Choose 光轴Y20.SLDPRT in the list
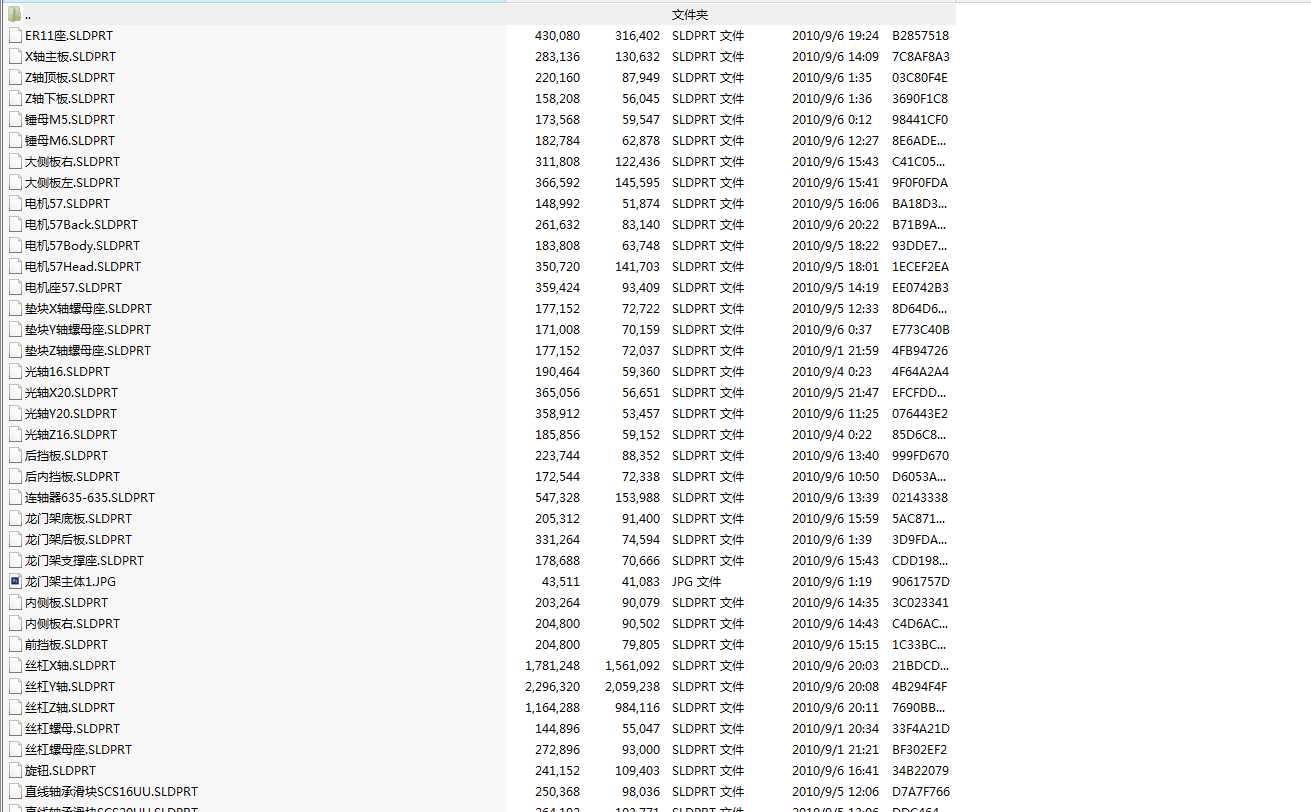 tap(70, 413)
